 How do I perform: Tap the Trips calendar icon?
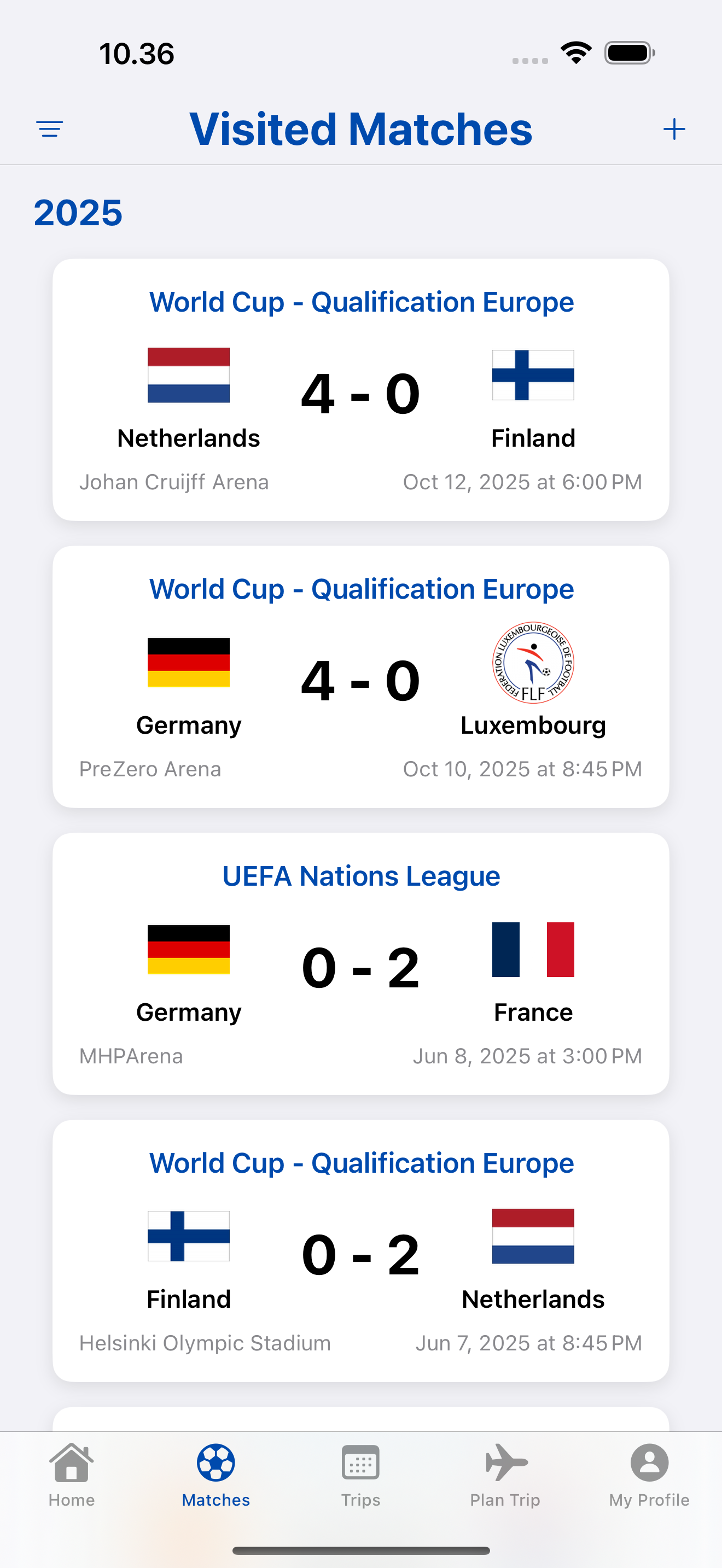point(361,1464)
